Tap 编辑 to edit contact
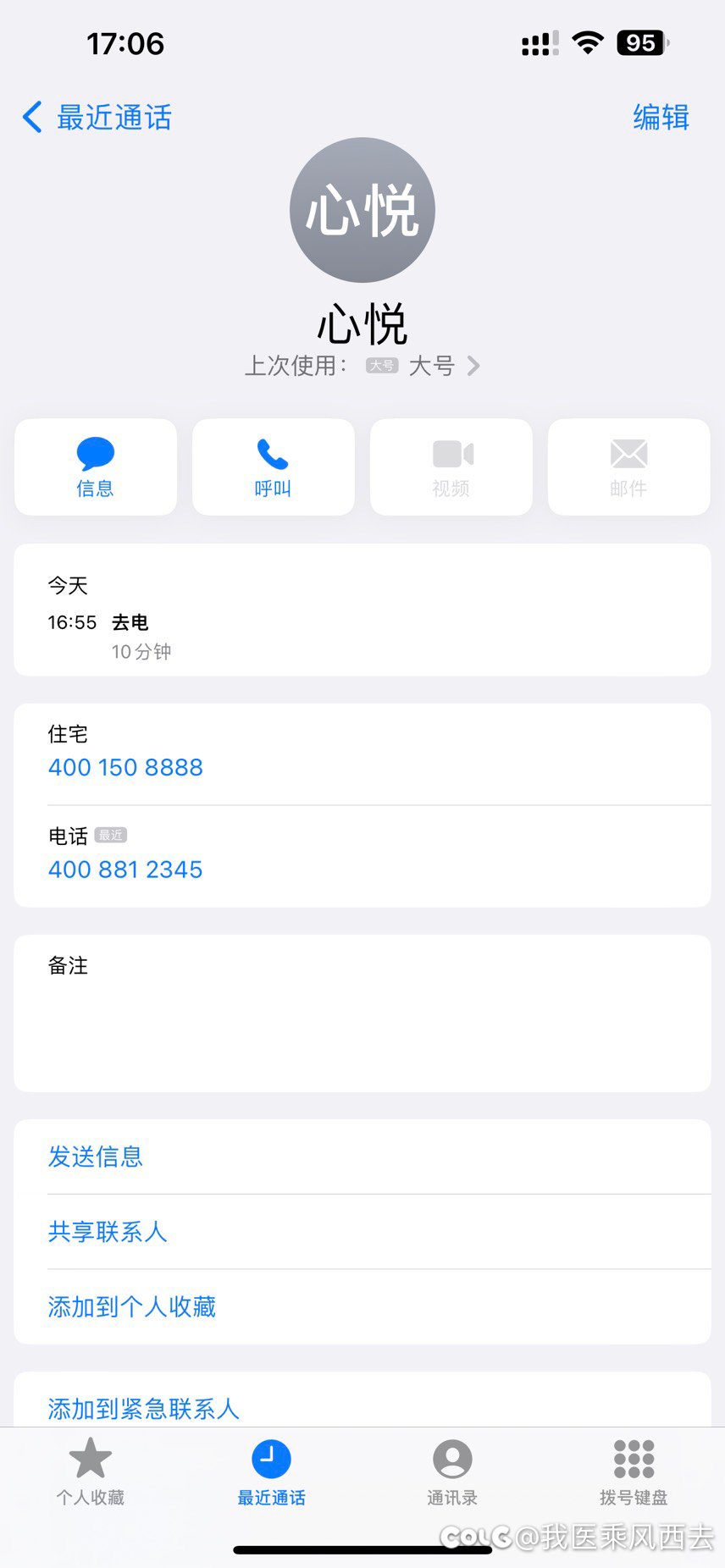 [660, 118]
